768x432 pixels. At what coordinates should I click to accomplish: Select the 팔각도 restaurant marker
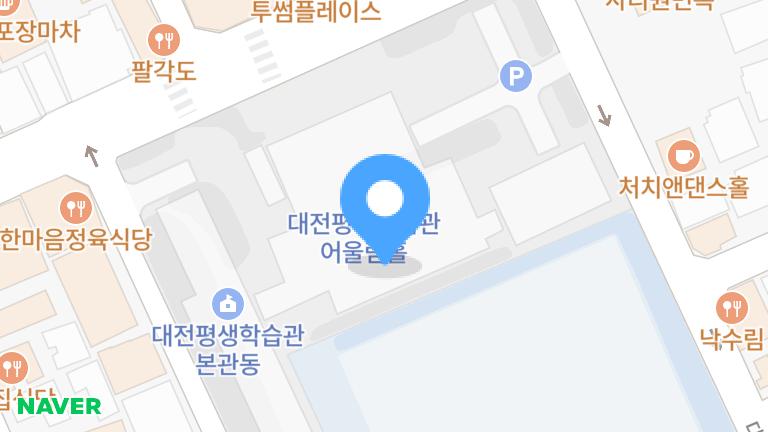click(x=163, y=41)
